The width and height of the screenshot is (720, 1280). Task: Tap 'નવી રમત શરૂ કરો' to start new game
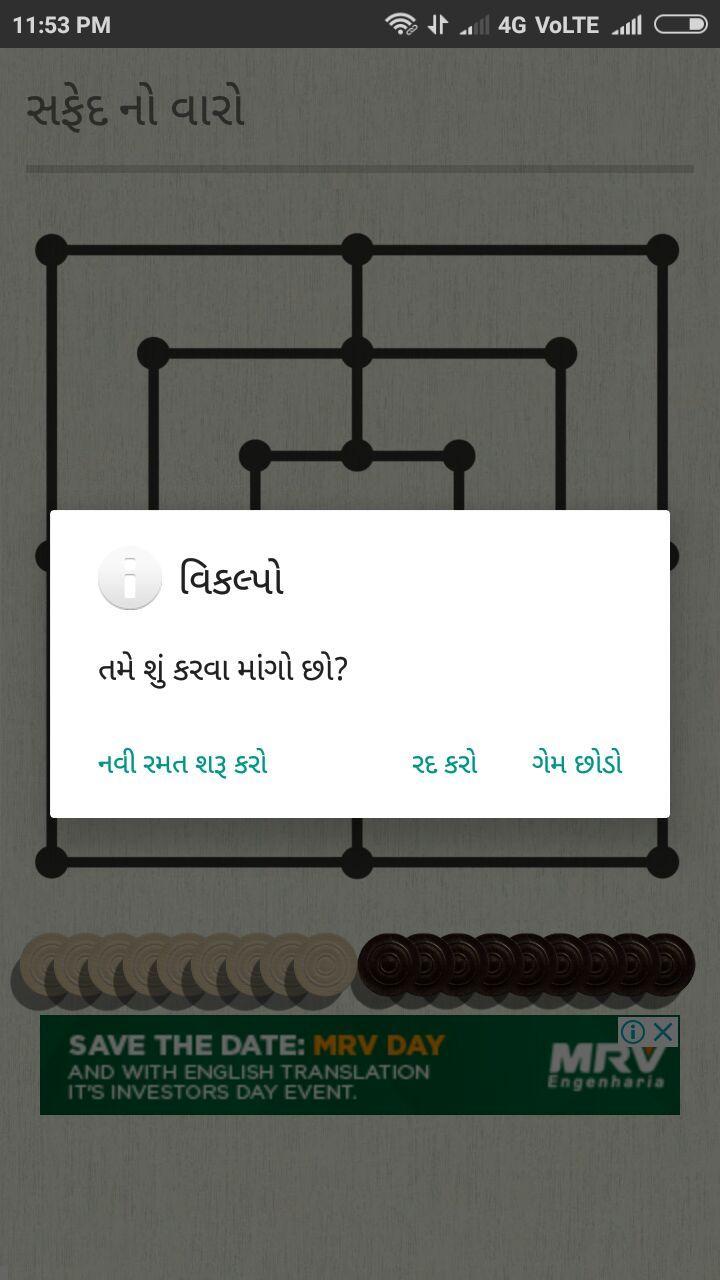pos(183,764)
